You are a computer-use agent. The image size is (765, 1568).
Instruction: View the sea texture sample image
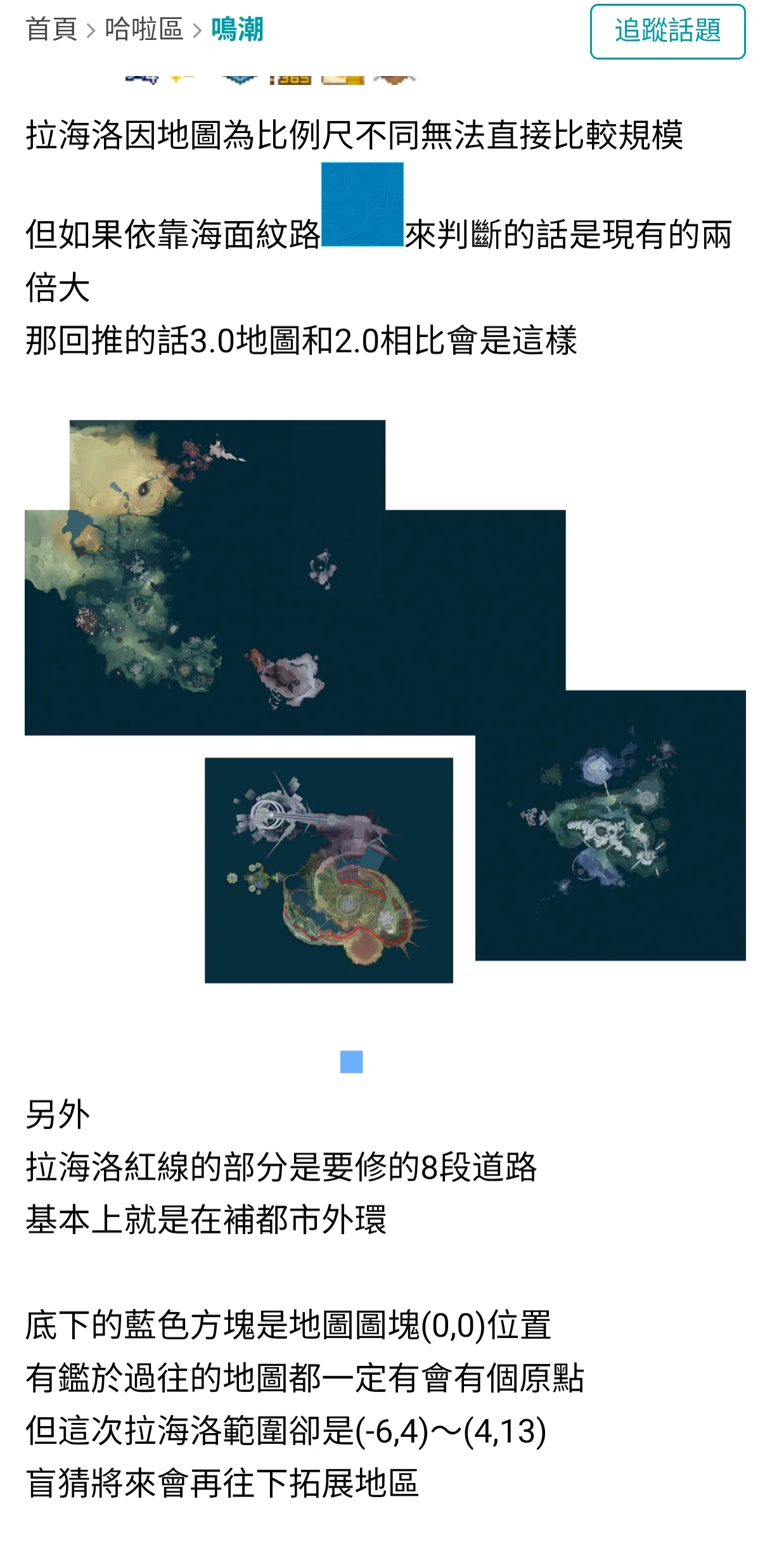tap(362, 204)
